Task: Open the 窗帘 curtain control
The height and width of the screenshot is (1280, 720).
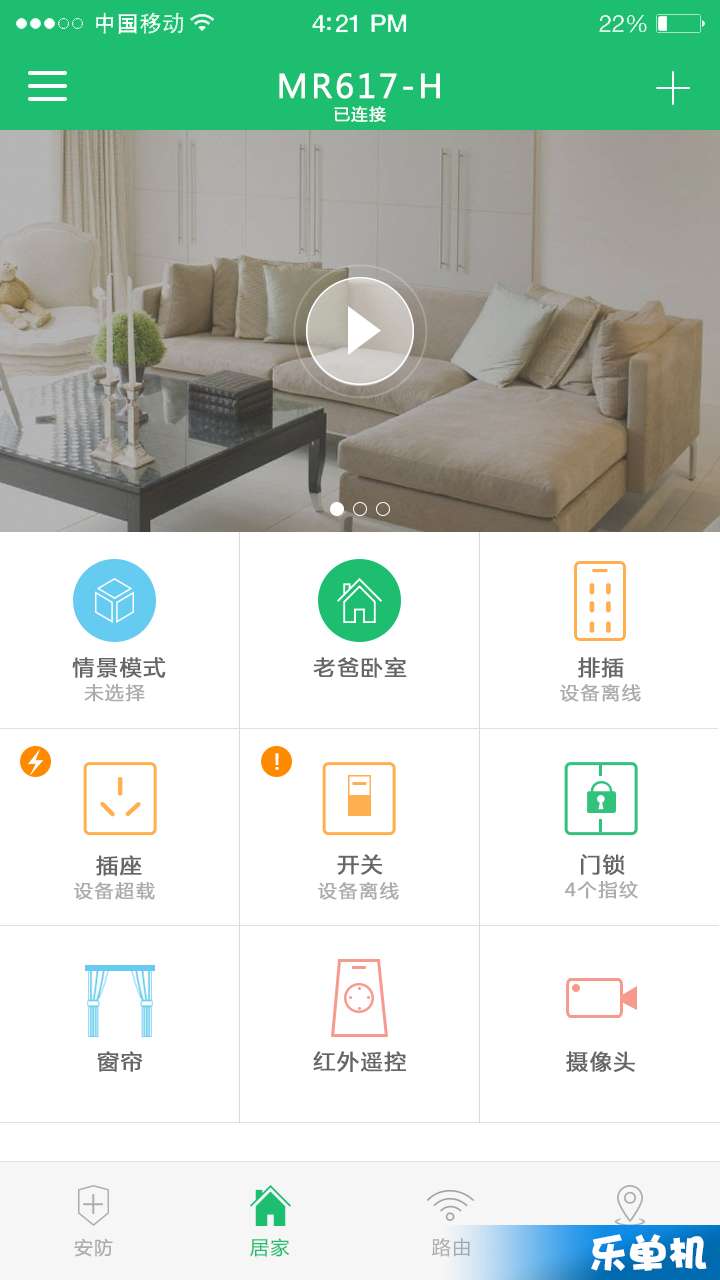Action: pos(119,1023)
